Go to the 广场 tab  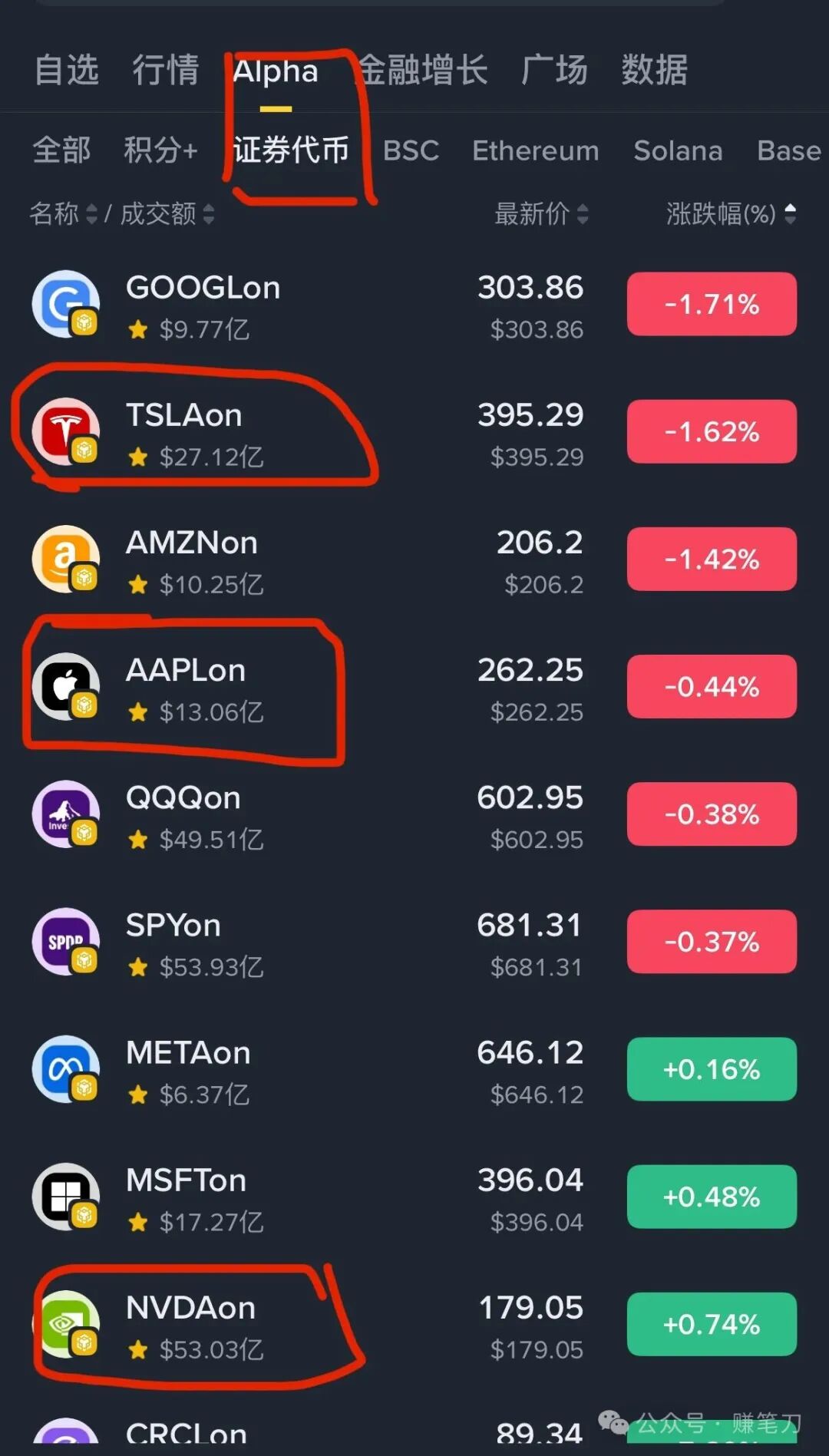pyautogui.click(x=554, y=70)
